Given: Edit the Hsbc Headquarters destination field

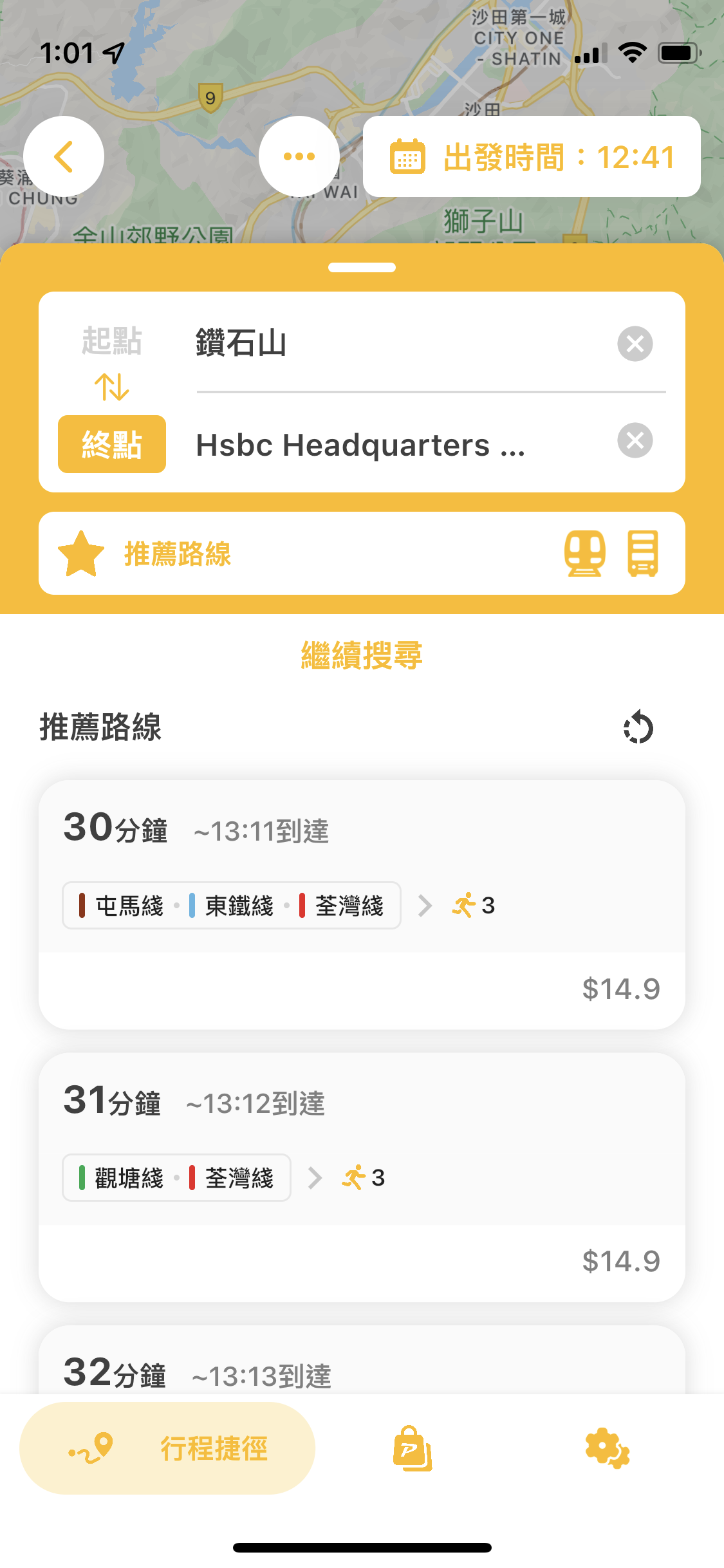Looking at the screenshot, I should [399, 444].
